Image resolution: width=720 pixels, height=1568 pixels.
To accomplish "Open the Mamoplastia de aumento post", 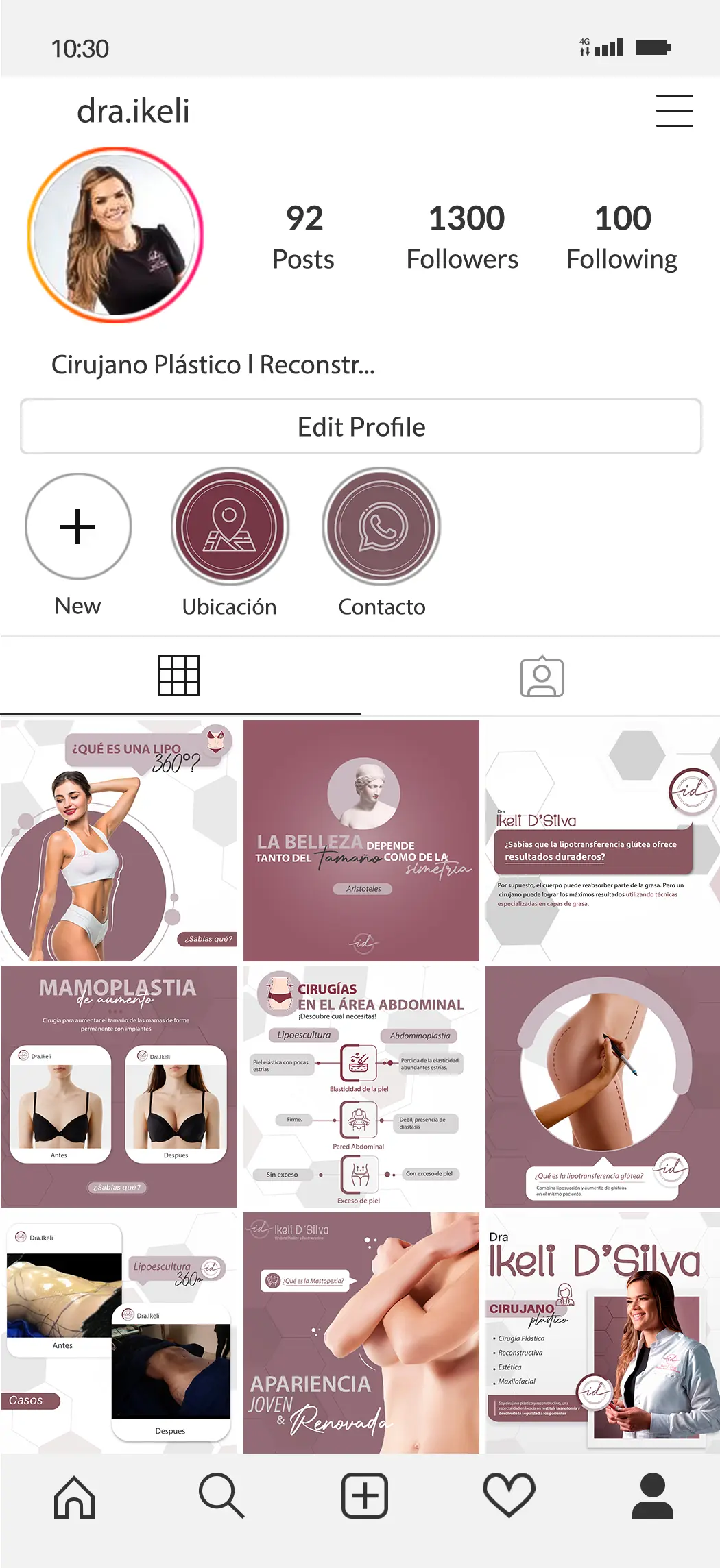I will [119, 1086].
